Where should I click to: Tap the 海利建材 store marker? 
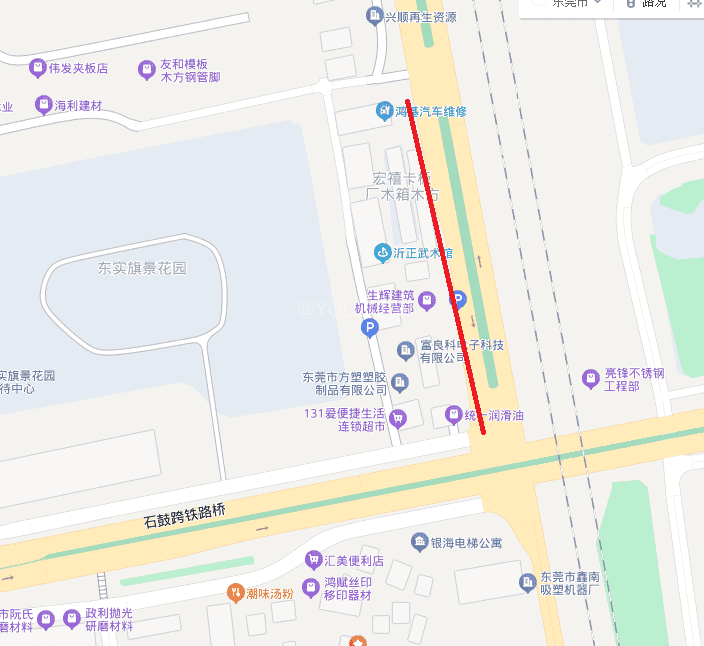click(x=43, y=104)
